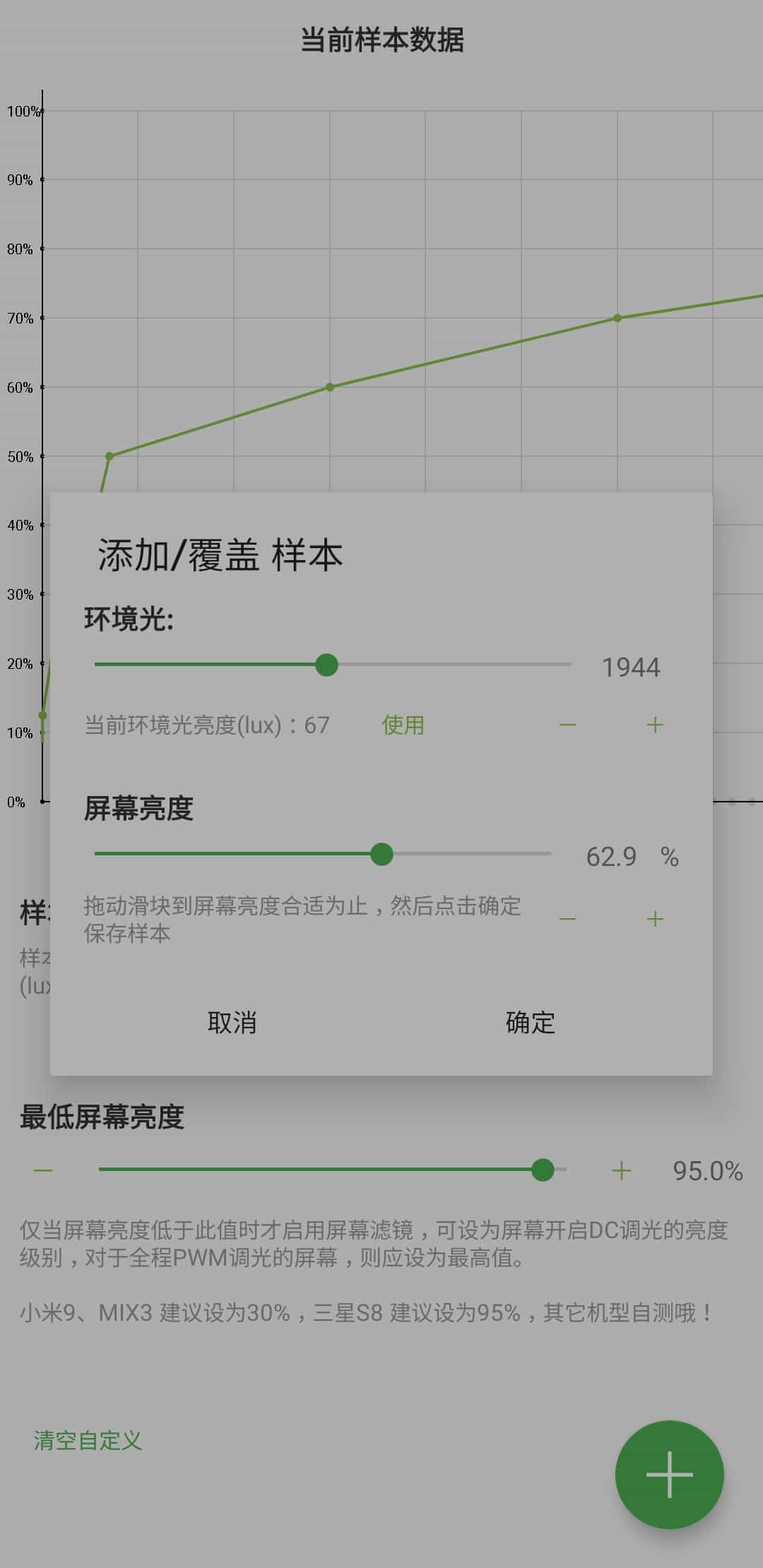
Task: Tap the 屏幕亮度 slider track
Action: (323, 854)
